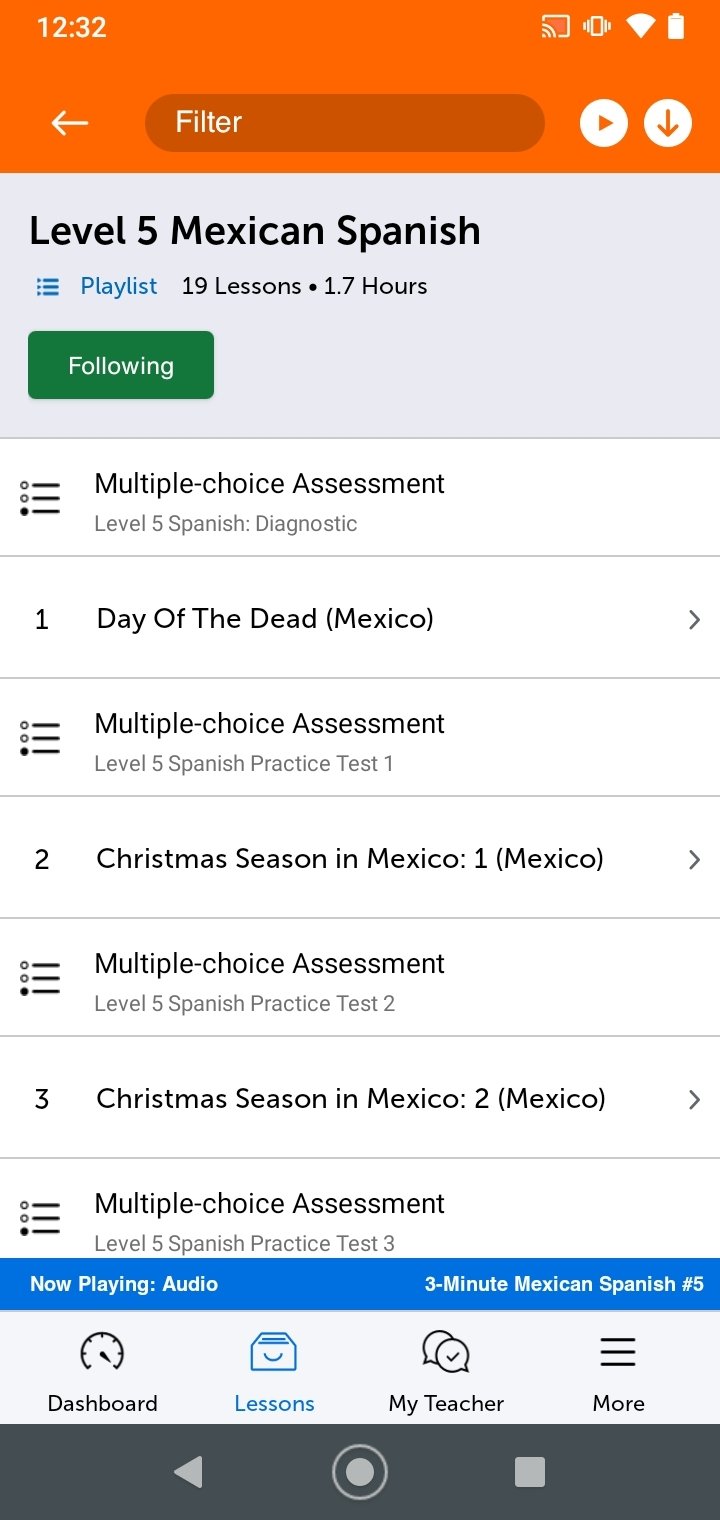This screenshot has width=720, height=1520.
Task: Open Christmas Season in Mexico: 2 lesson
Action: [360, 1098]
